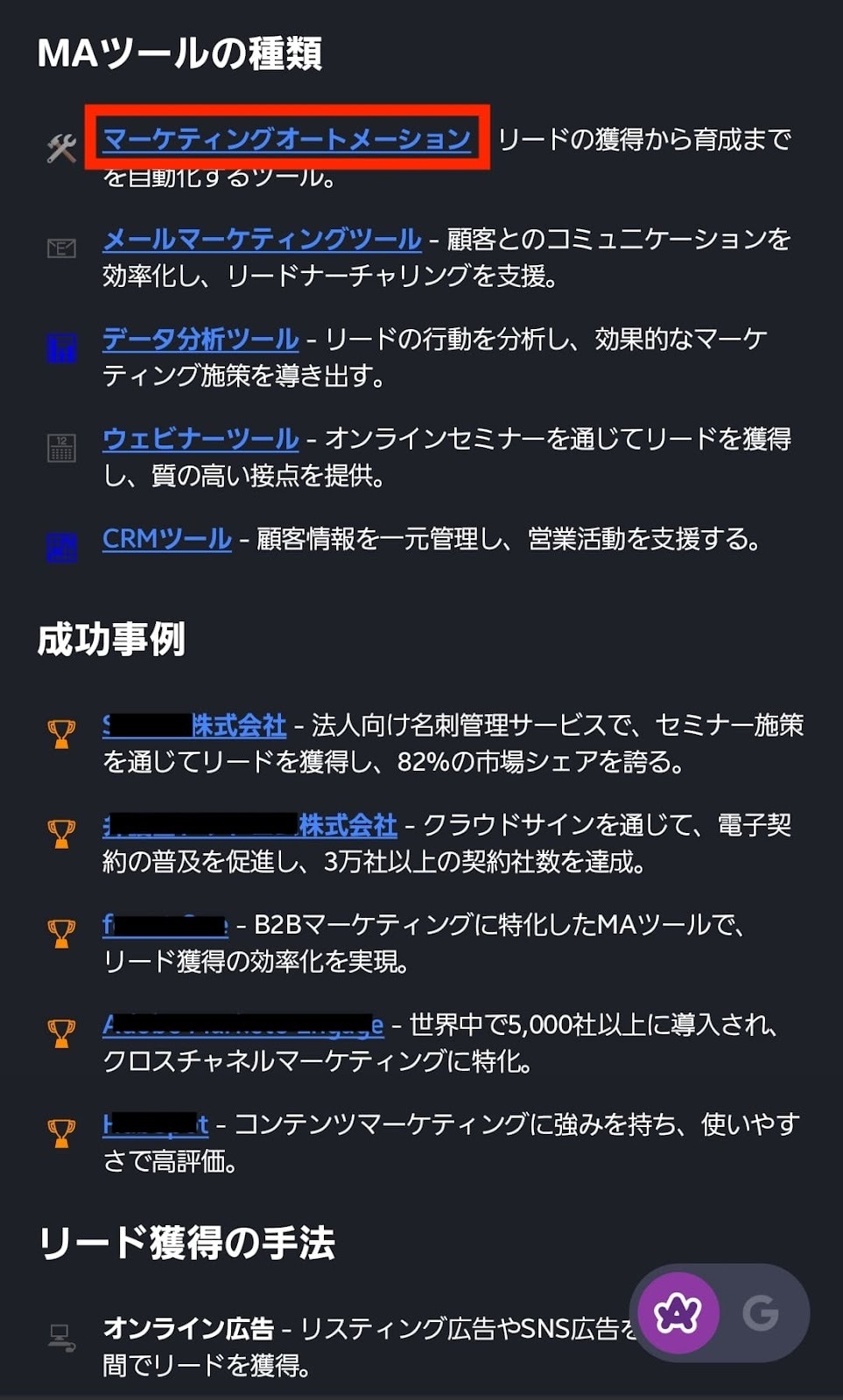This screenshot has width=843, height=1400.
Task: Open the company link about クラウドサイン
Action: [249, 824]
